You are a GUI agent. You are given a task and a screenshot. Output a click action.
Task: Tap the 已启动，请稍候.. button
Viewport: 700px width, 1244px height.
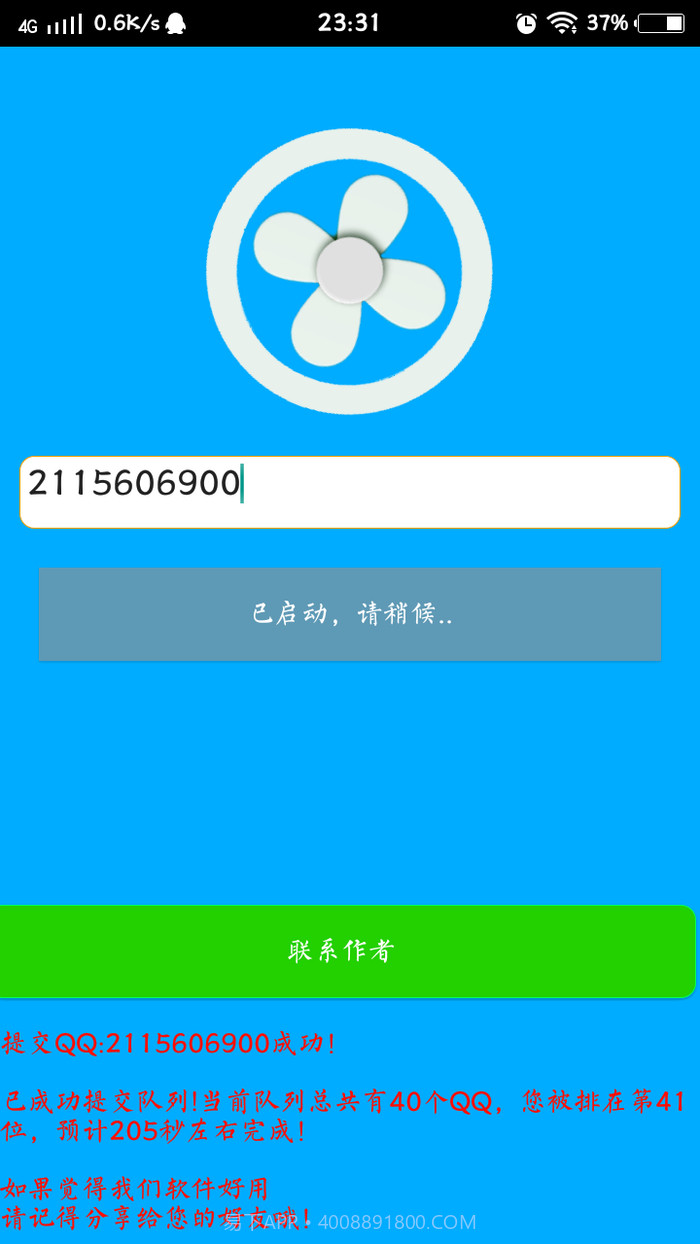[x=350, y=614]
